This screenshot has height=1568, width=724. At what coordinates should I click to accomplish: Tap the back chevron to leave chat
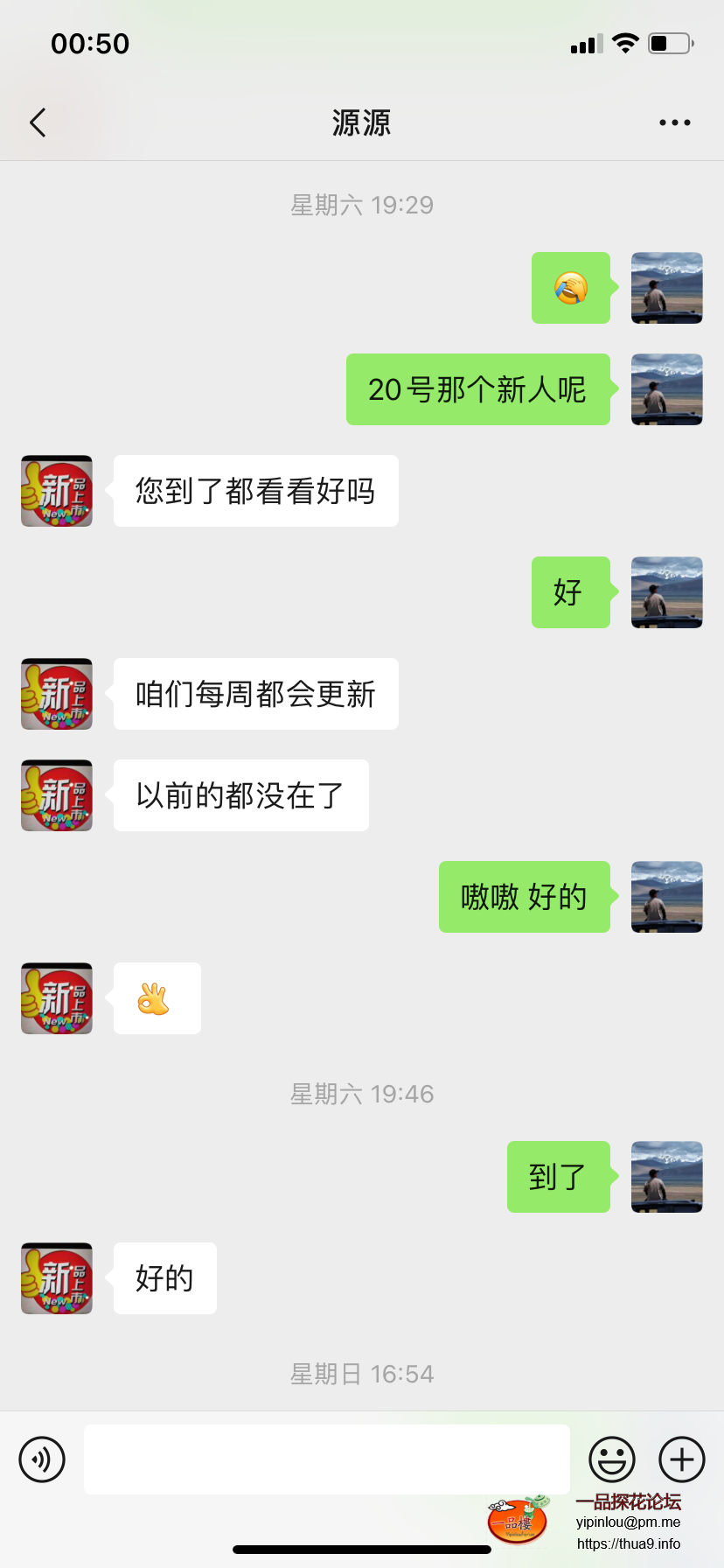[x=36, y=122]
